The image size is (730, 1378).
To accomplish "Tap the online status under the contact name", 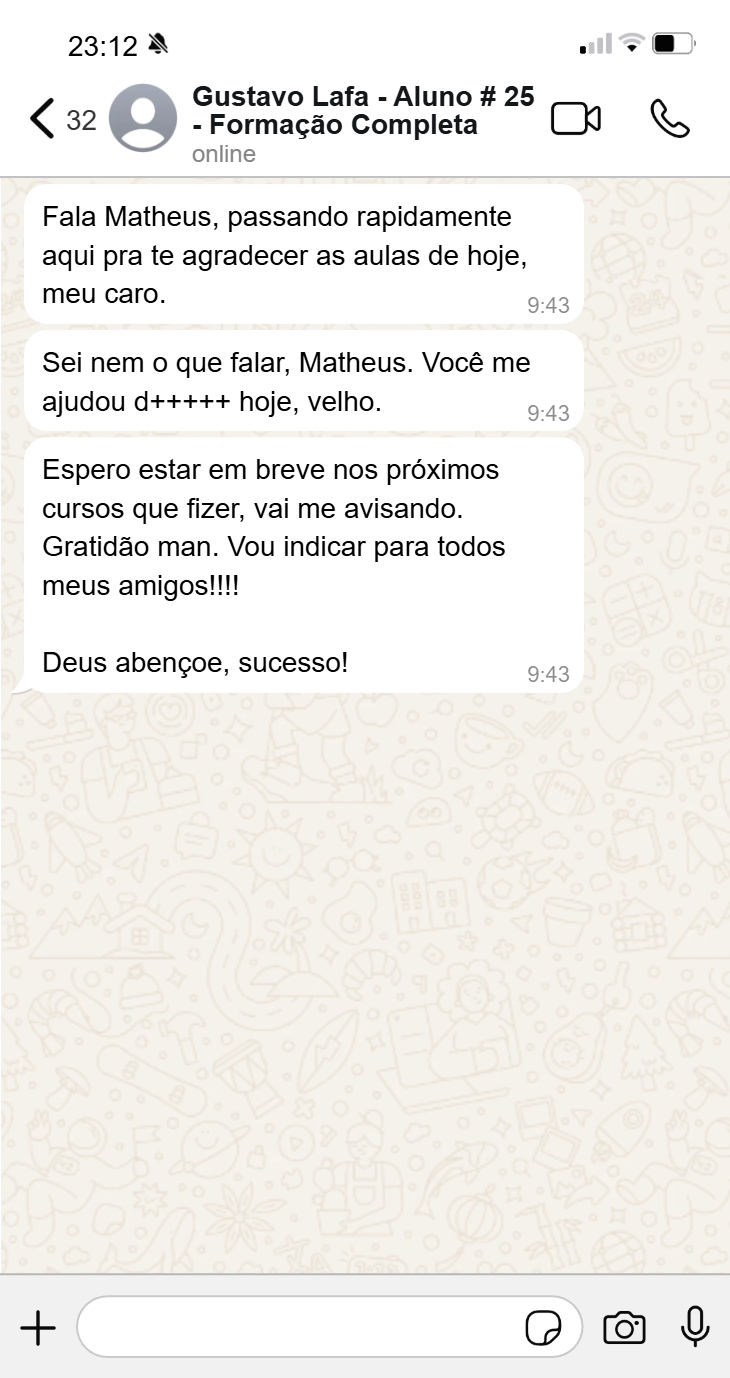I will pos(223,154).
